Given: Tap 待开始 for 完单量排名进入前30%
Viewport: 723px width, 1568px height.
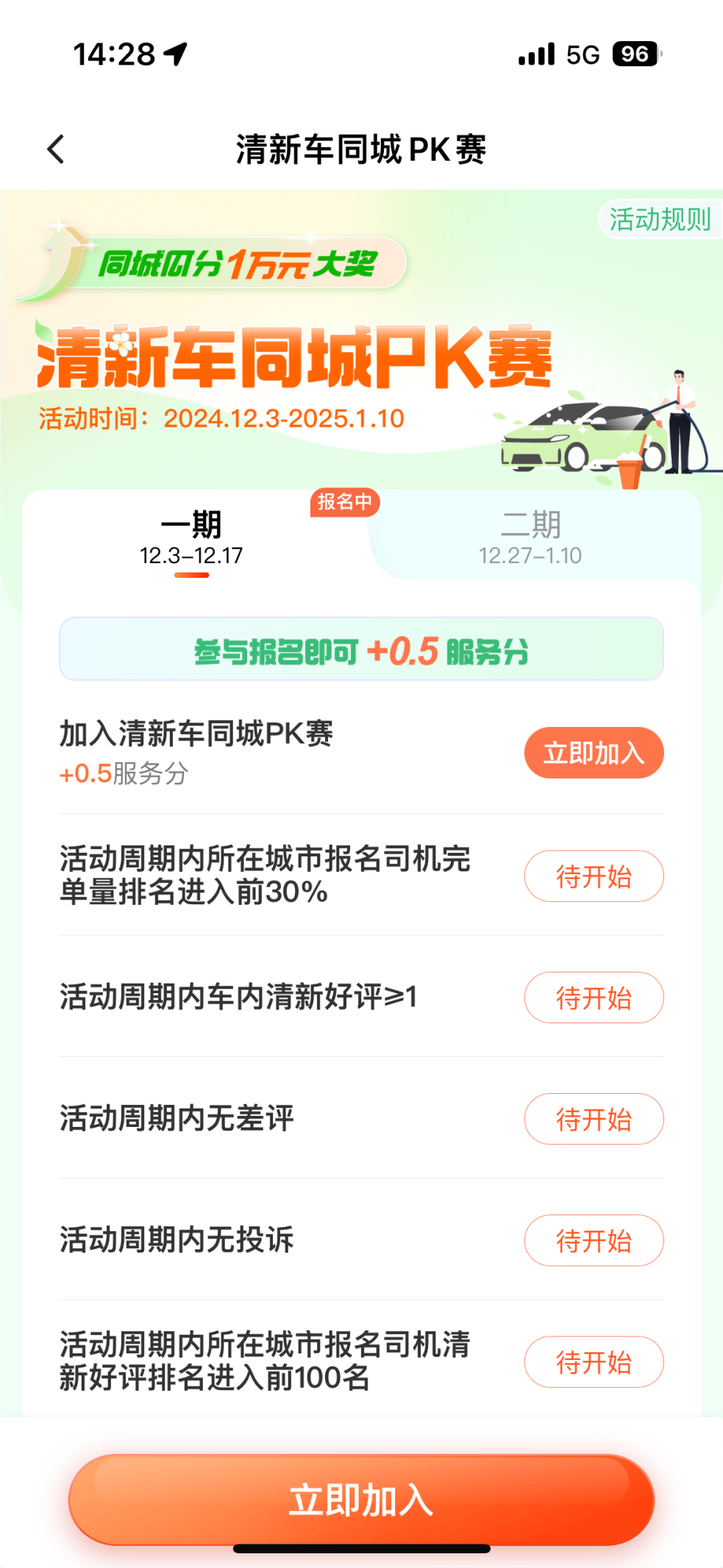Looking at the screenshot, I should pyautogui.click(x=594, y=876).
